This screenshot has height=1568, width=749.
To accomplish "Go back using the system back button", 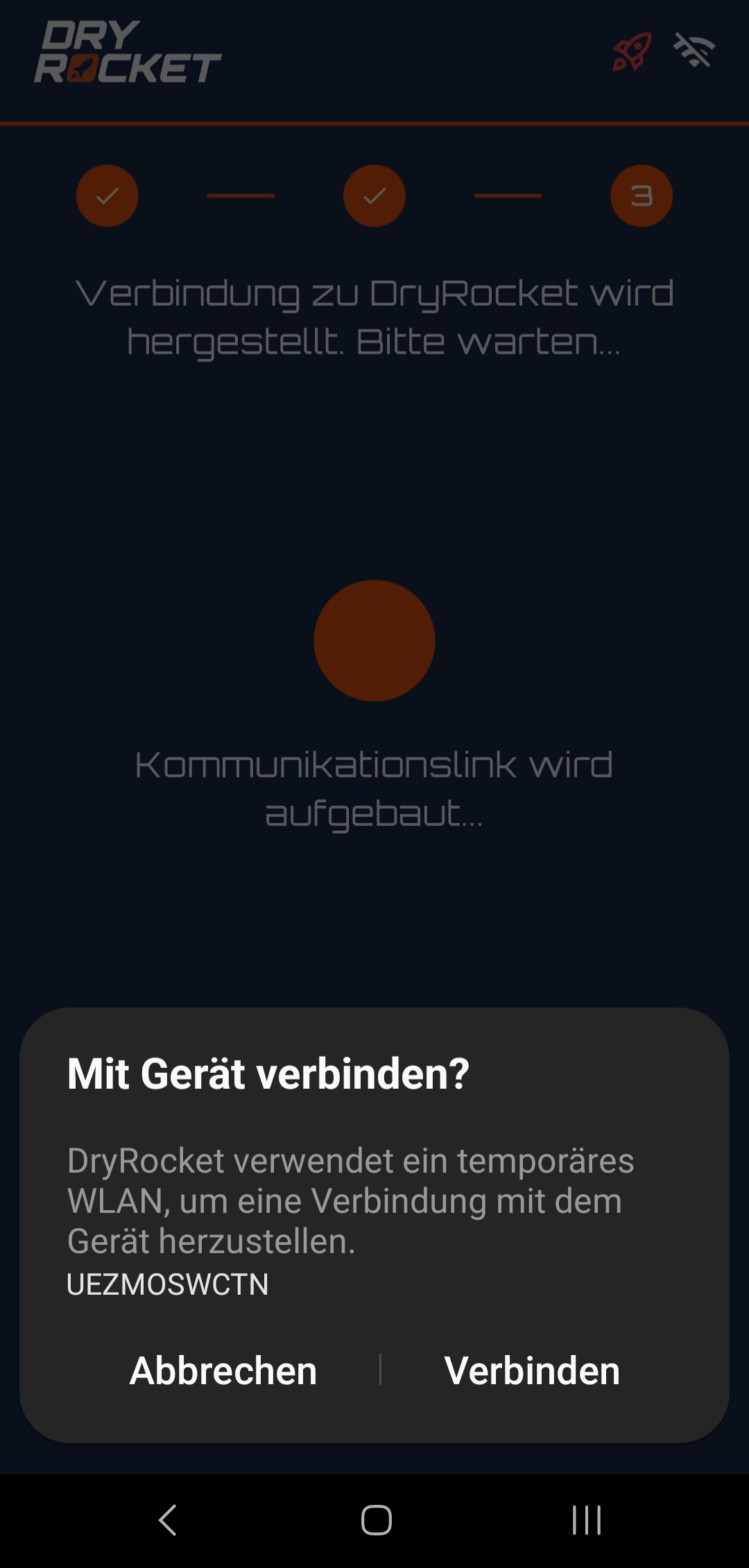I will 168,1520.
